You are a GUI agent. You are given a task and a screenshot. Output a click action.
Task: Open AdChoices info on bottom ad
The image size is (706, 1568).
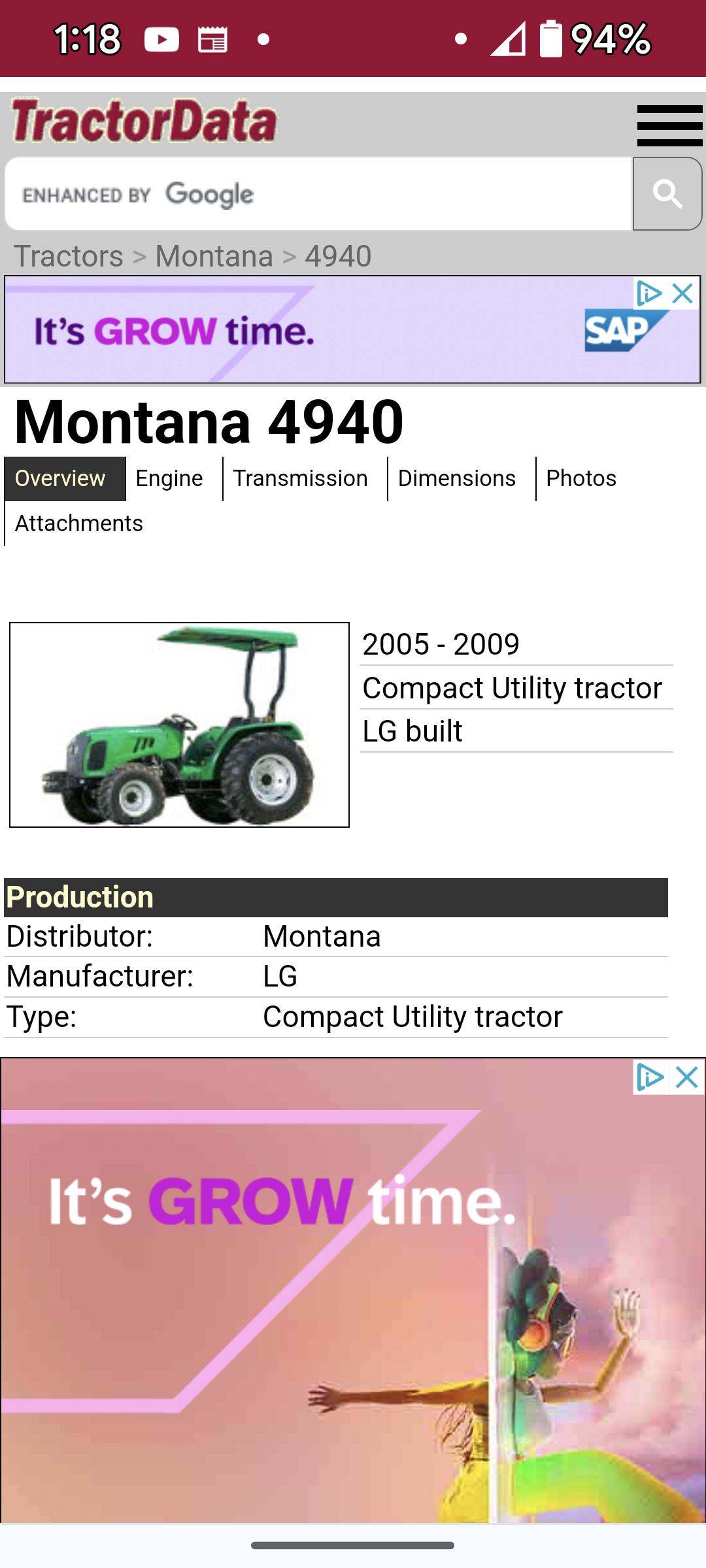click(x=650, y=1077)
